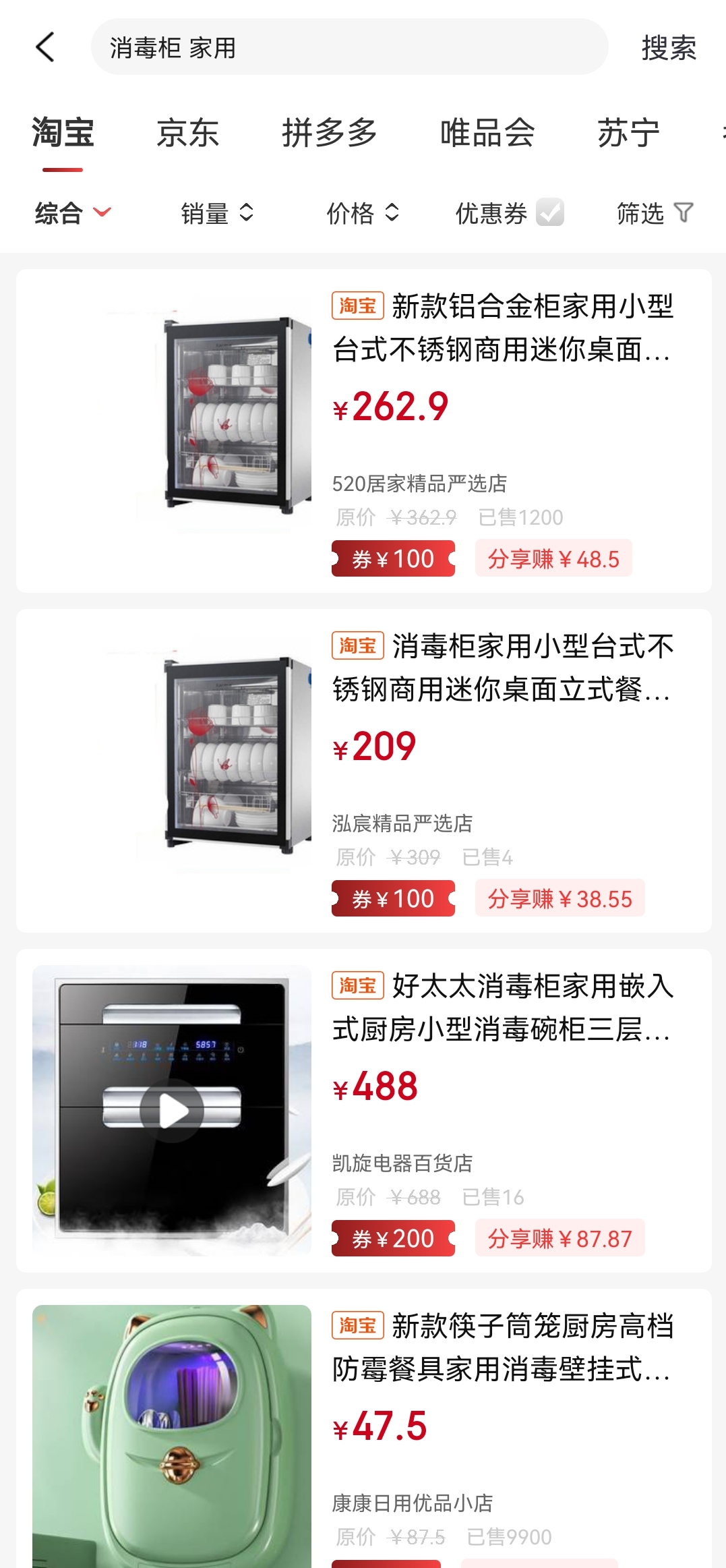Switch to the 唯品会 tab
This screenshot has width=726, height=1568.
pyautogui.click(x=487, y=133)
